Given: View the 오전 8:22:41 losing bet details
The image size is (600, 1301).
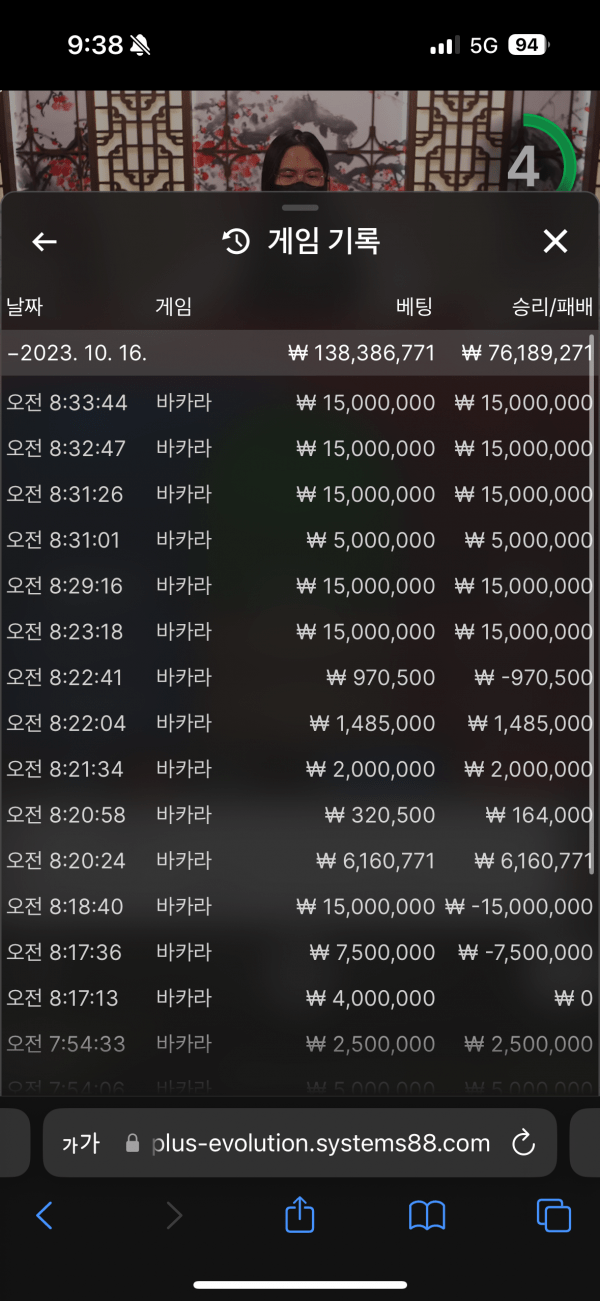Looking at the screenshot, I should tap(298, 677).
